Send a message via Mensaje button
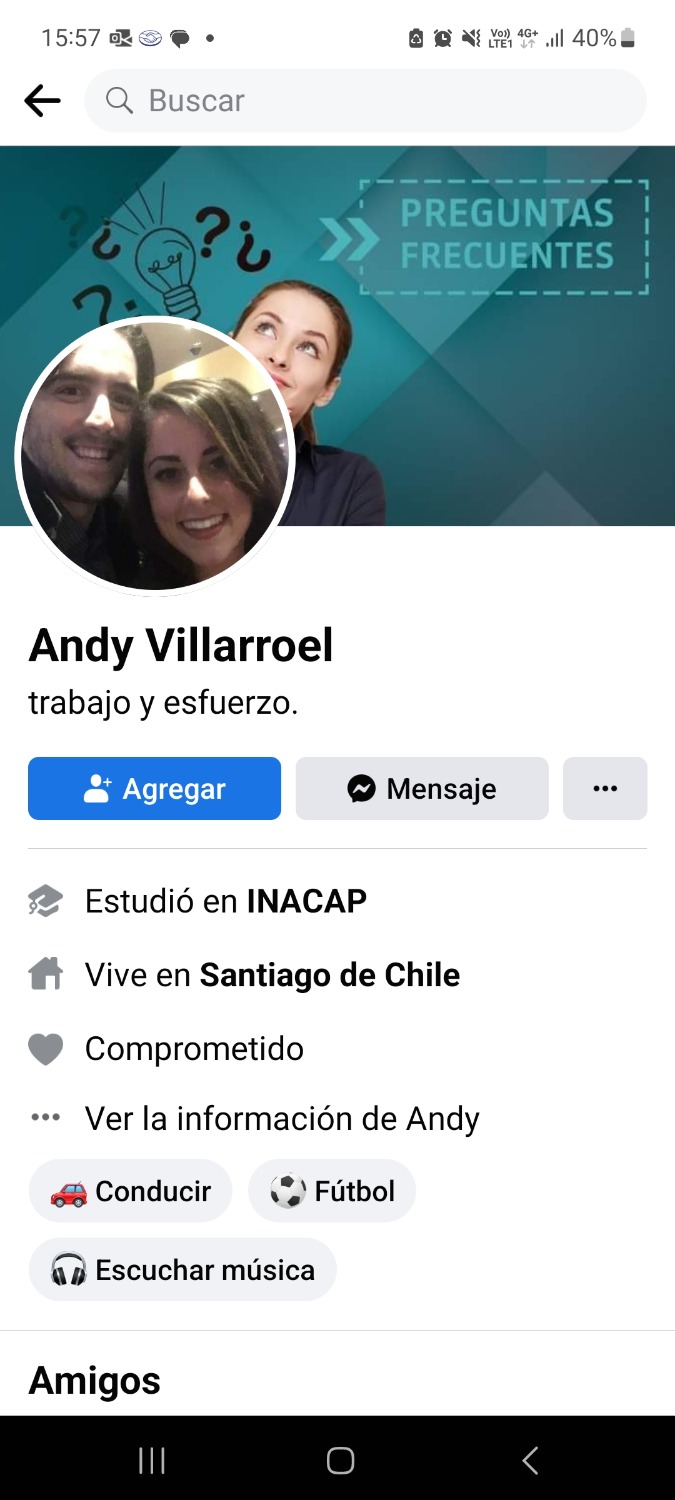 421,789
